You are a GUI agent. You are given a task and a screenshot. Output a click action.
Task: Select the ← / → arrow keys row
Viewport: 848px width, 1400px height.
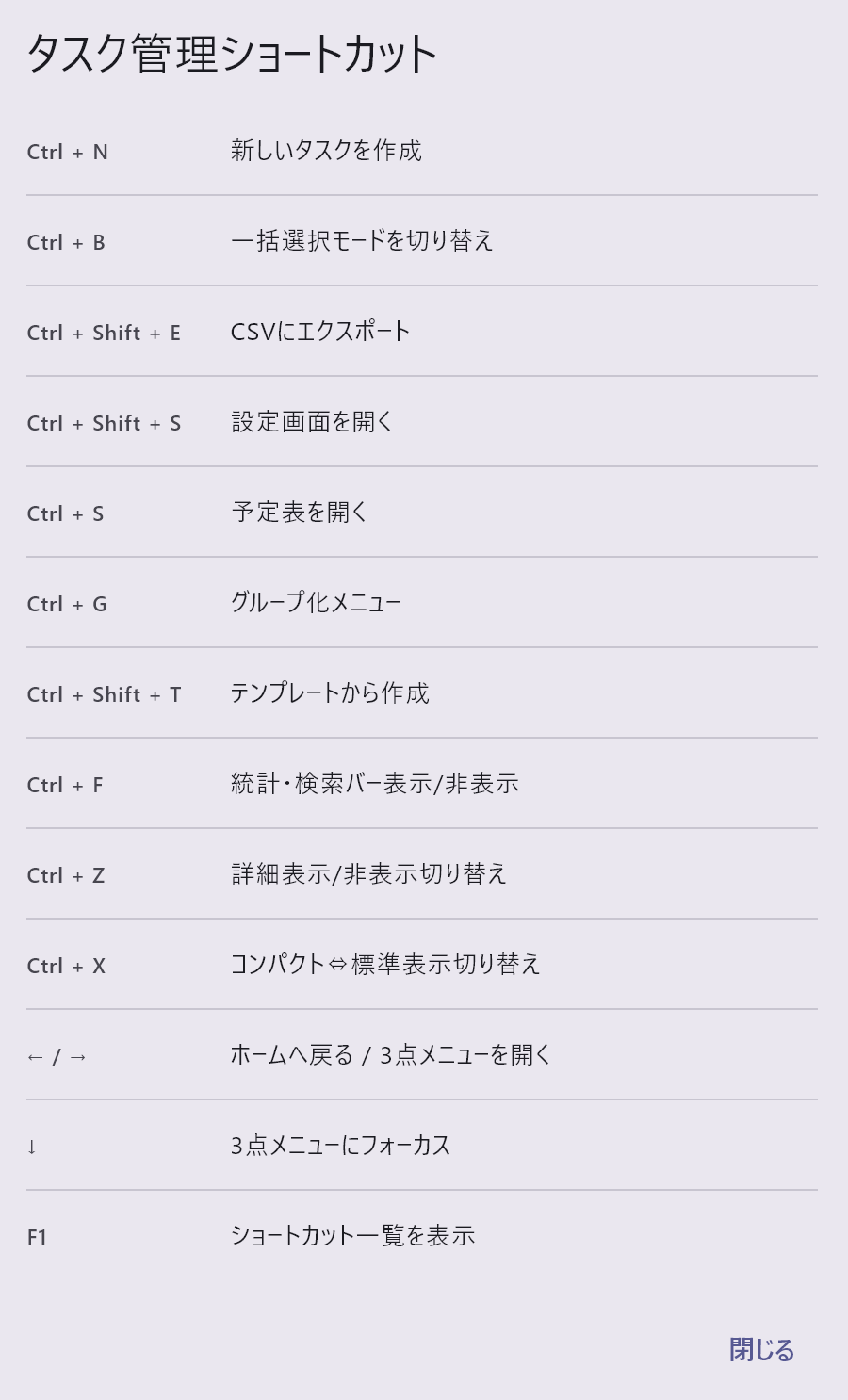click(57, 1056)
